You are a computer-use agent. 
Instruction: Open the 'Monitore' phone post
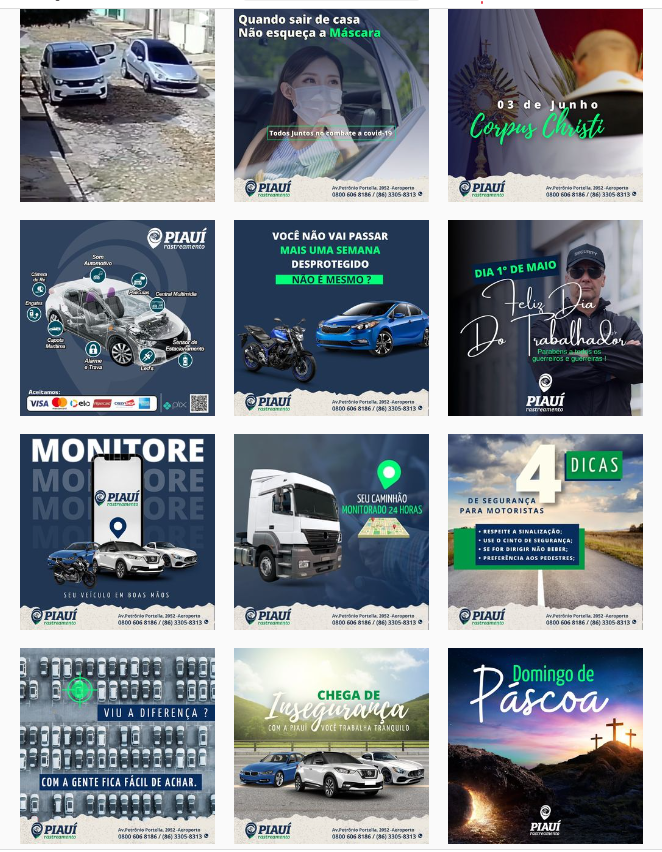click(x=117, y=532)
